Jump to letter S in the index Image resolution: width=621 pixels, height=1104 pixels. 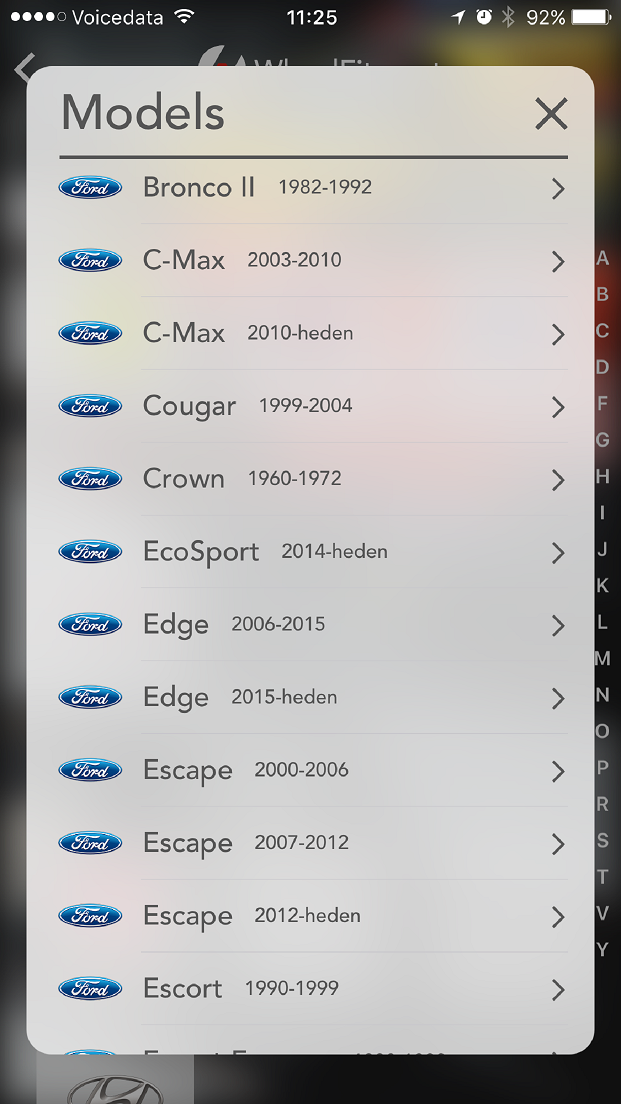click(x=602, y=840)
